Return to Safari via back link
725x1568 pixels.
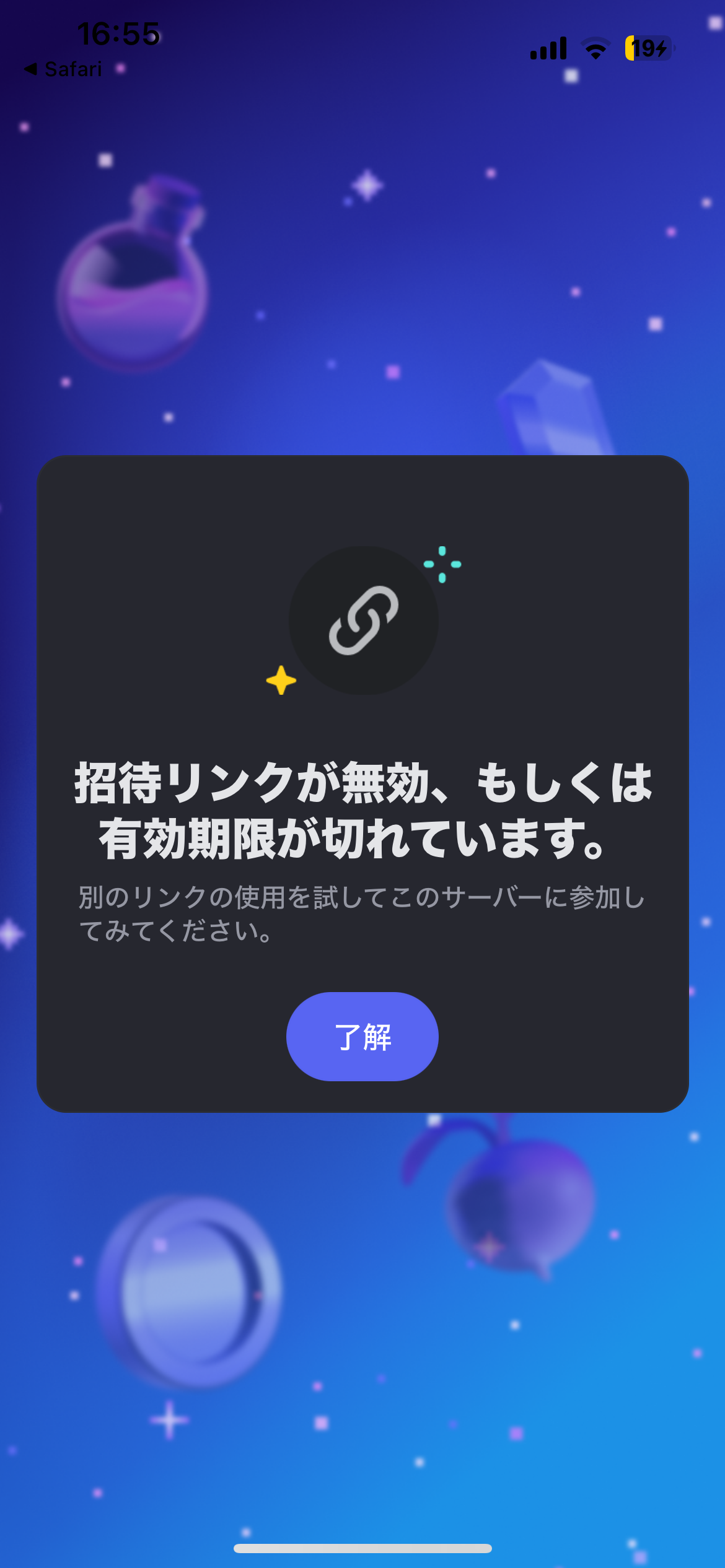pos(63,69)
